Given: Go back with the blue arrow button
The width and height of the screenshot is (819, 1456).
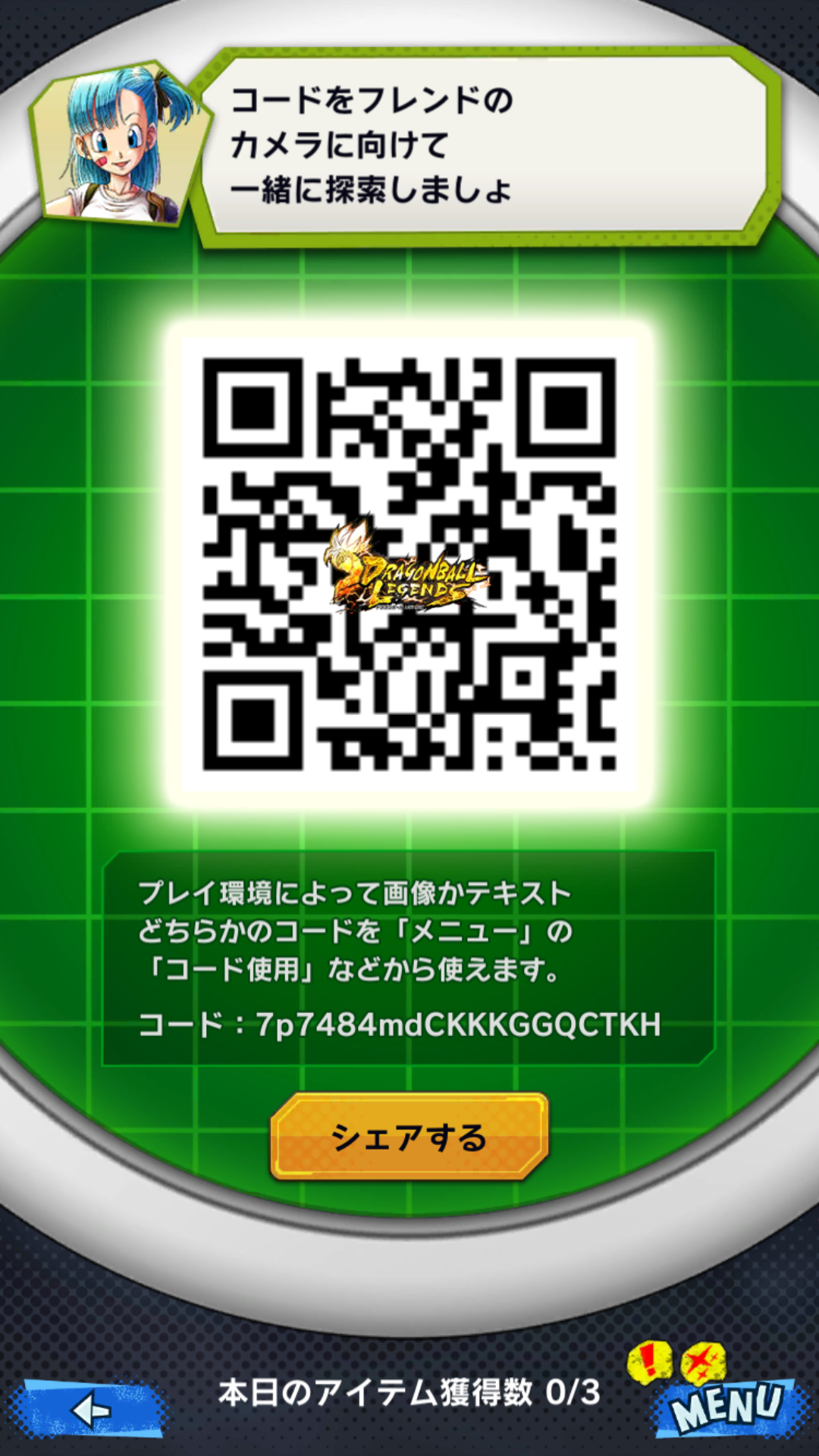Looking at the screenshot, I should pos(91,1410).
